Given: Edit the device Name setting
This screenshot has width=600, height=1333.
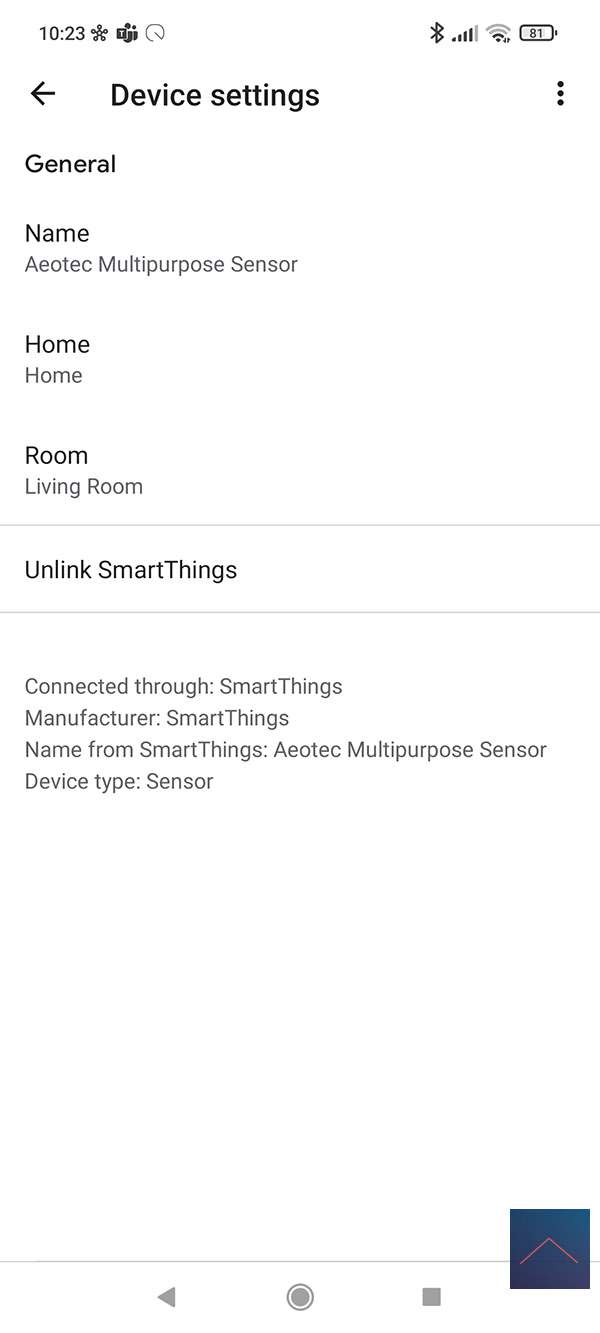Looking at the screenshot, I should click(x=160, y=247).
